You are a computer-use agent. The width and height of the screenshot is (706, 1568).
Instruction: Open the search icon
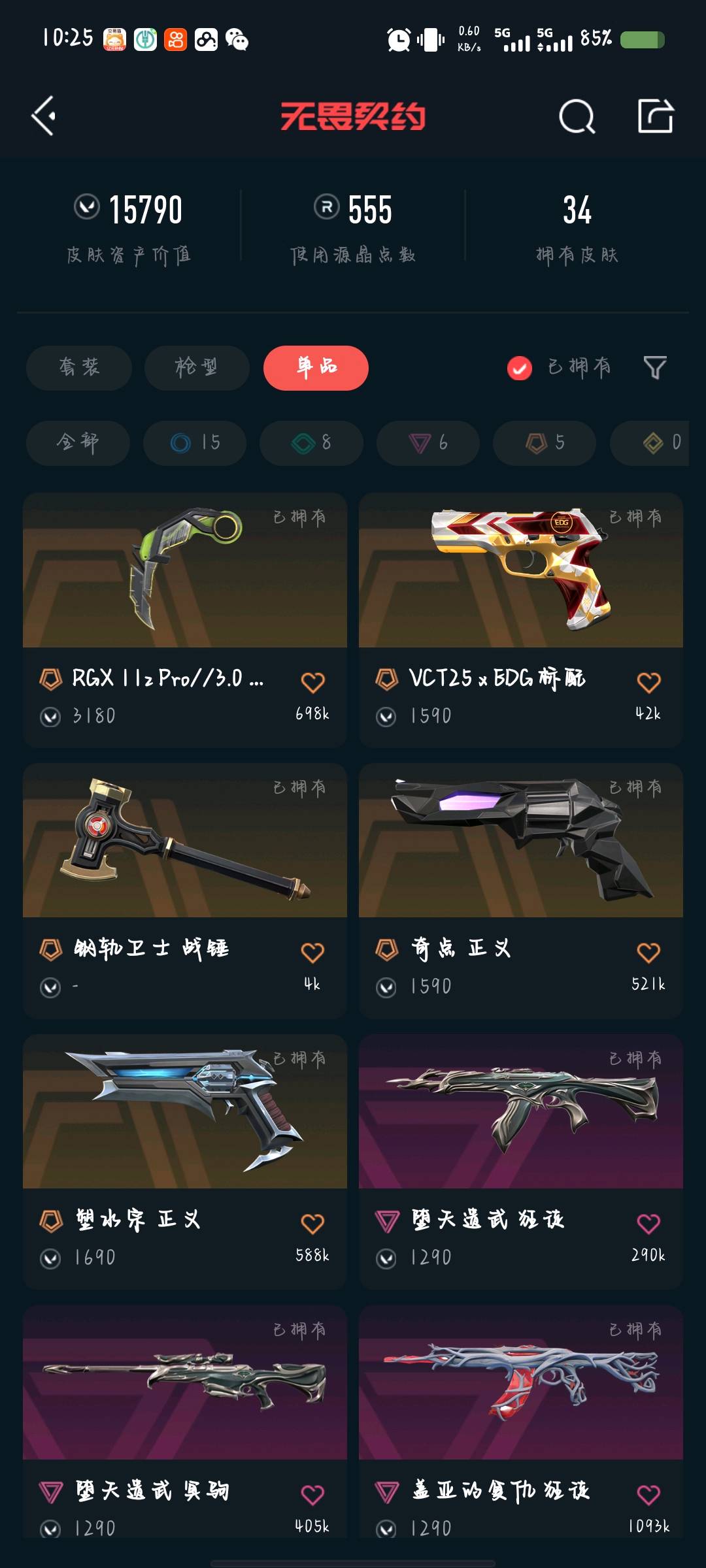tap(577, 116)
